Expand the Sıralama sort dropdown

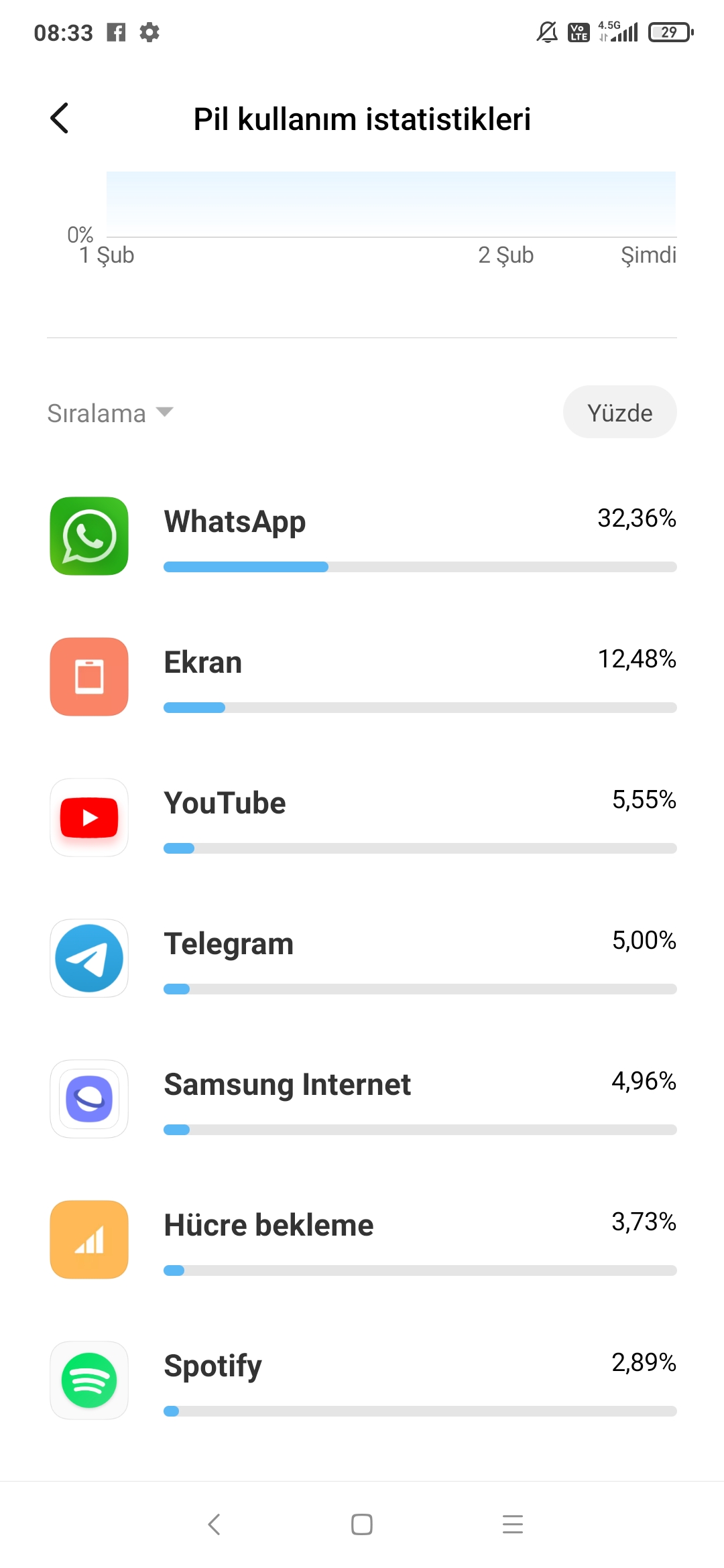111,413
